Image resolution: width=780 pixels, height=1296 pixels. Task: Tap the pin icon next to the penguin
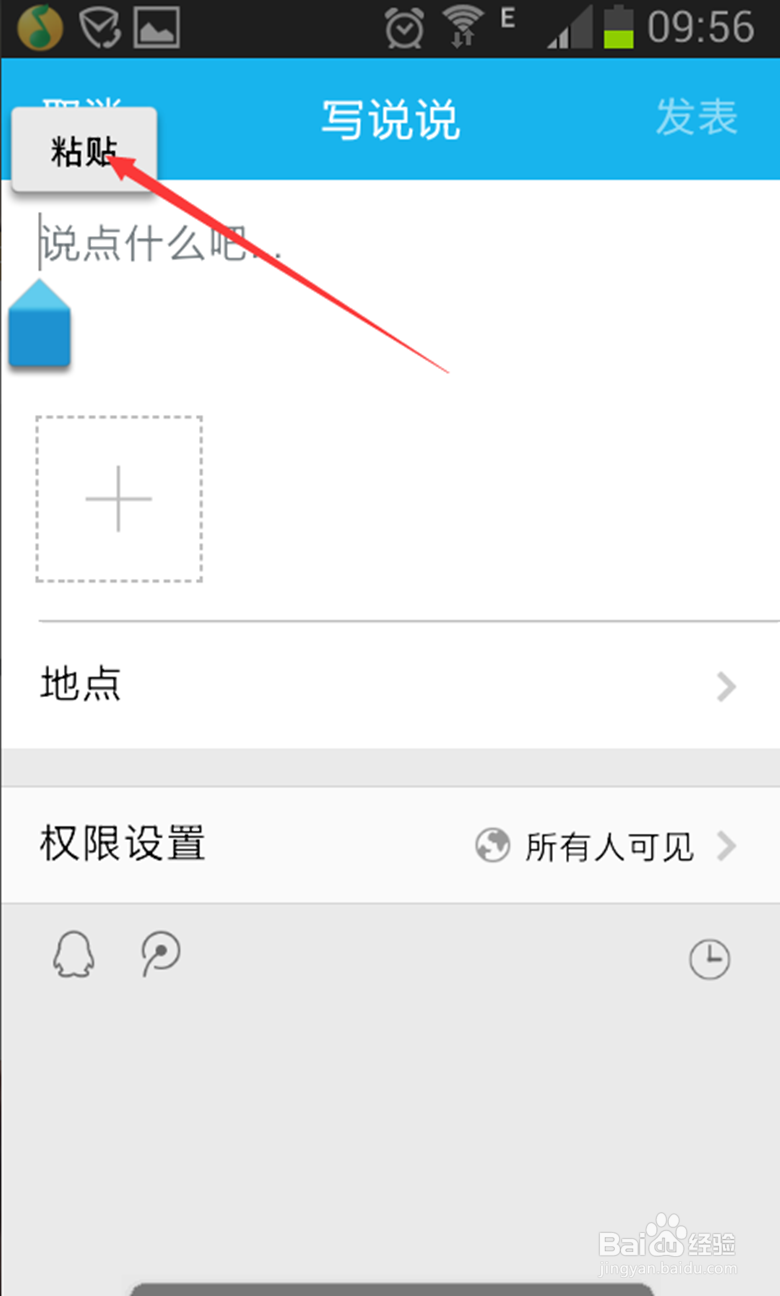160,955
